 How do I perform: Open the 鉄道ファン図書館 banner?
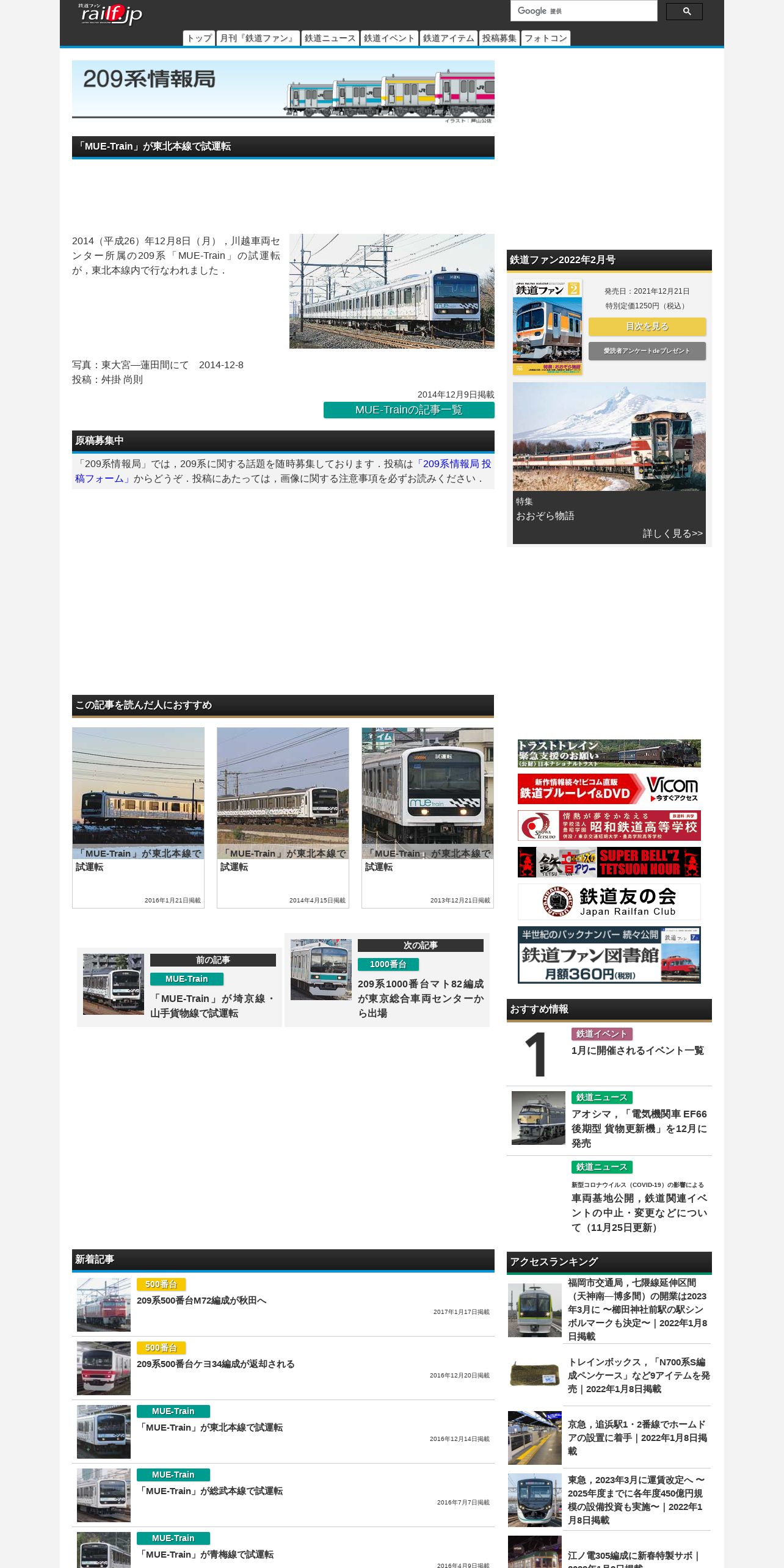(x=609, y=955)
